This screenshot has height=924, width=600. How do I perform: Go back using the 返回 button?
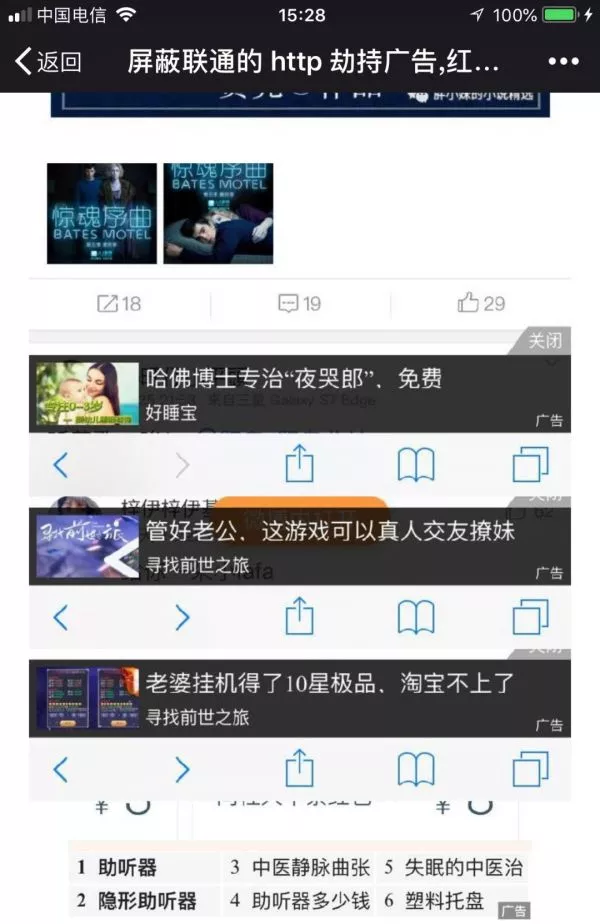47,62
